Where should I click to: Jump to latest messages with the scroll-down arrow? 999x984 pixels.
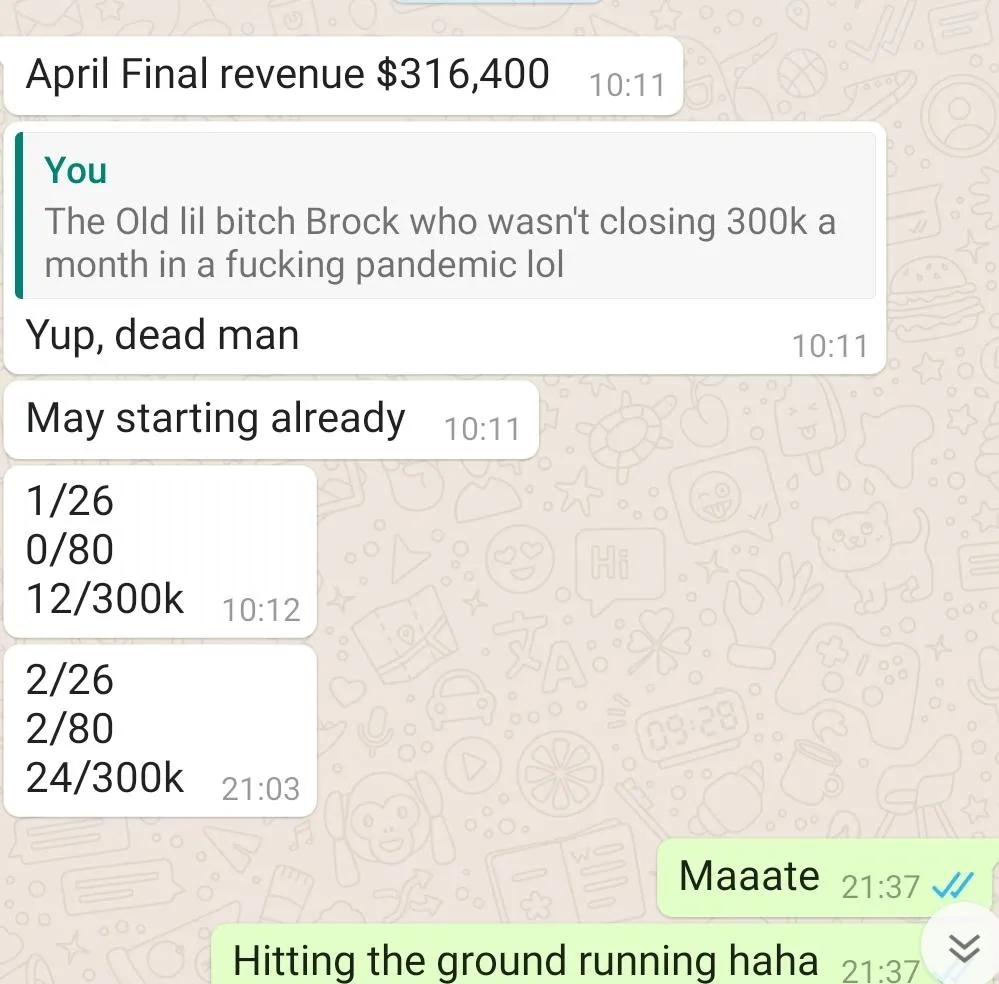(x=963, y=948)
